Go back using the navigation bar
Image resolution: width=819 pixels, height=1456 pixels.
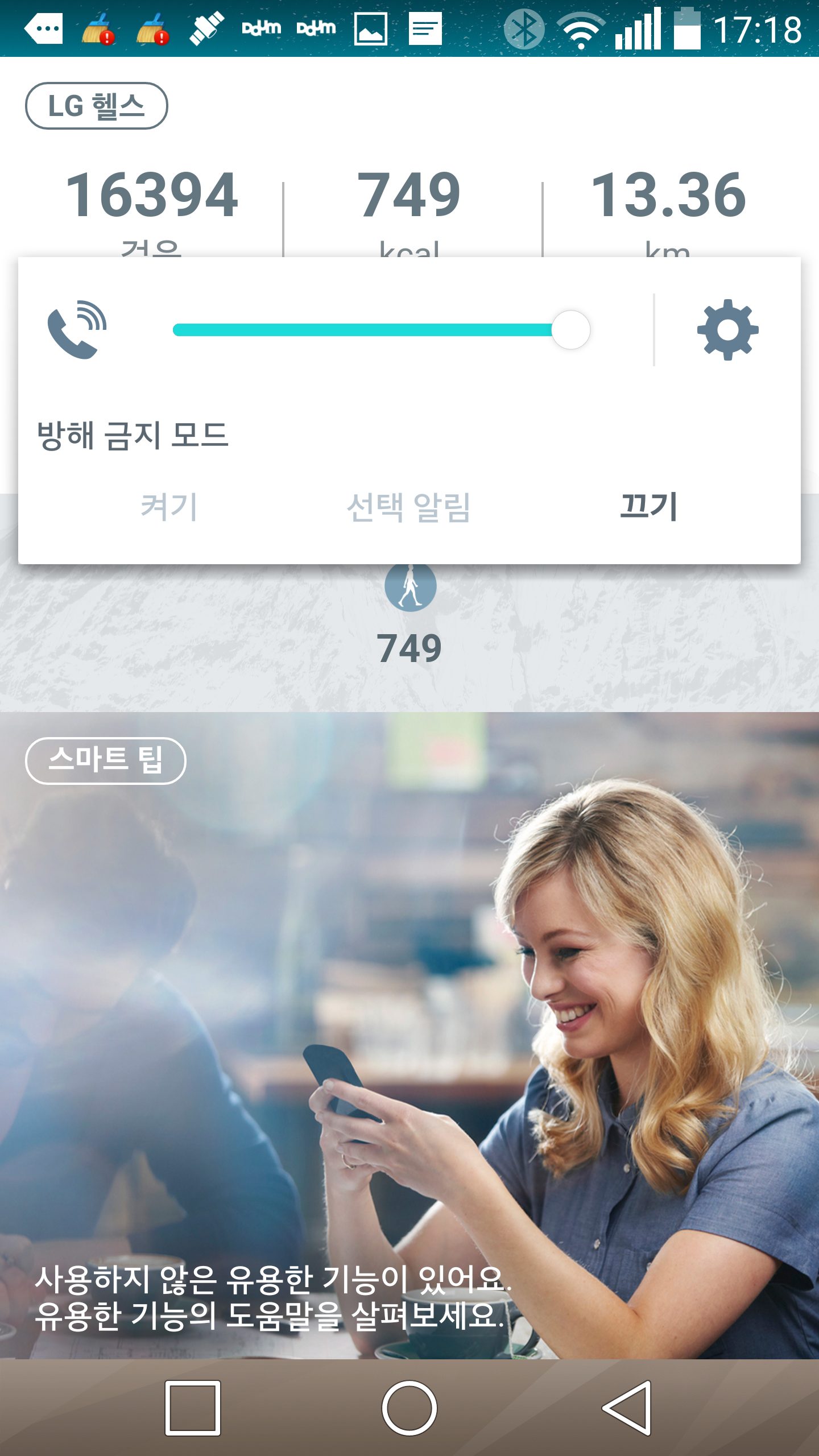tap(627, 1408)
